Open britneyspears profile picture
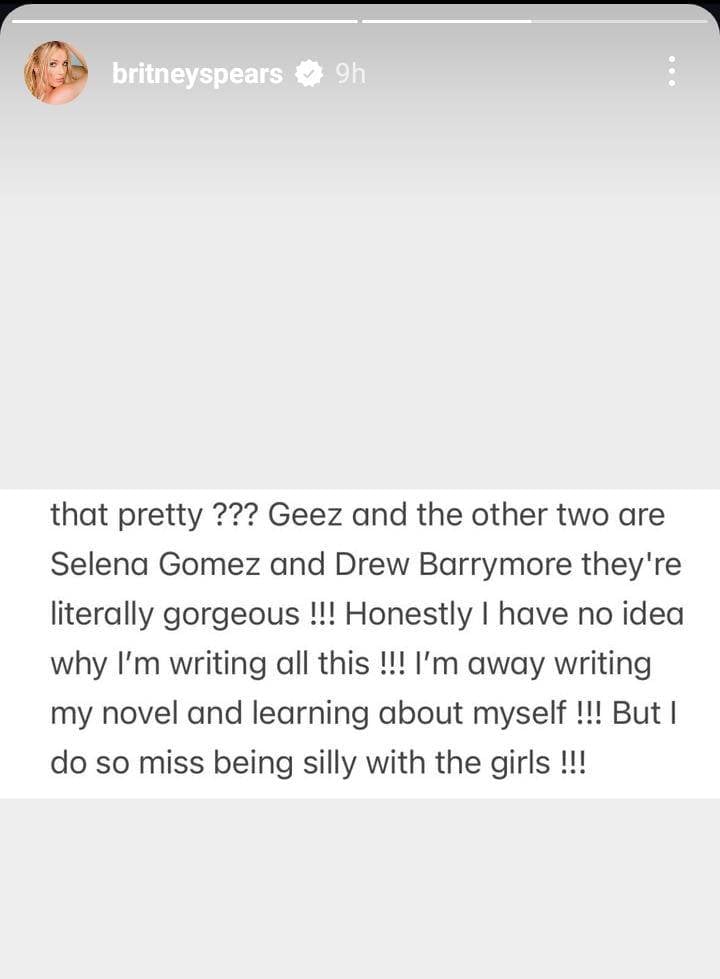Image resolution: width=720 pixels, height=979 pixels. (x=56, y=73)
